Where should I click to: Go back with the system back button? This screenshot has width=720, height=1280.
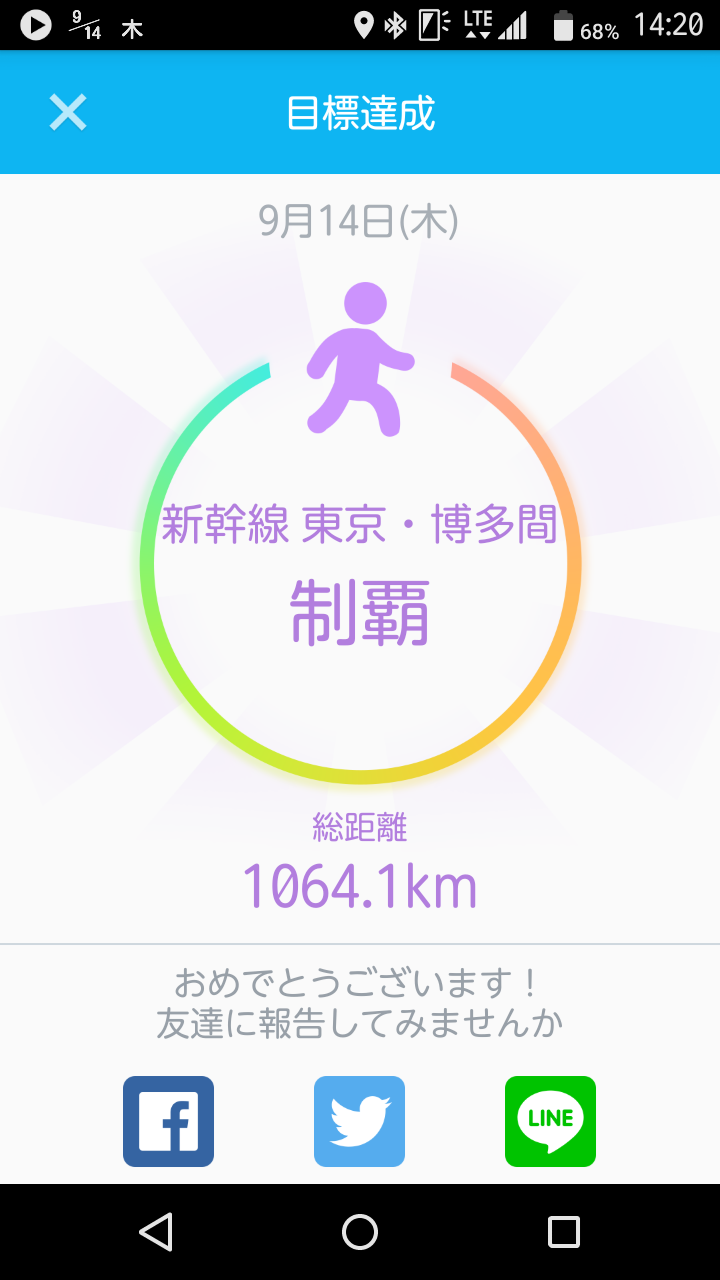pos(156,1232)
